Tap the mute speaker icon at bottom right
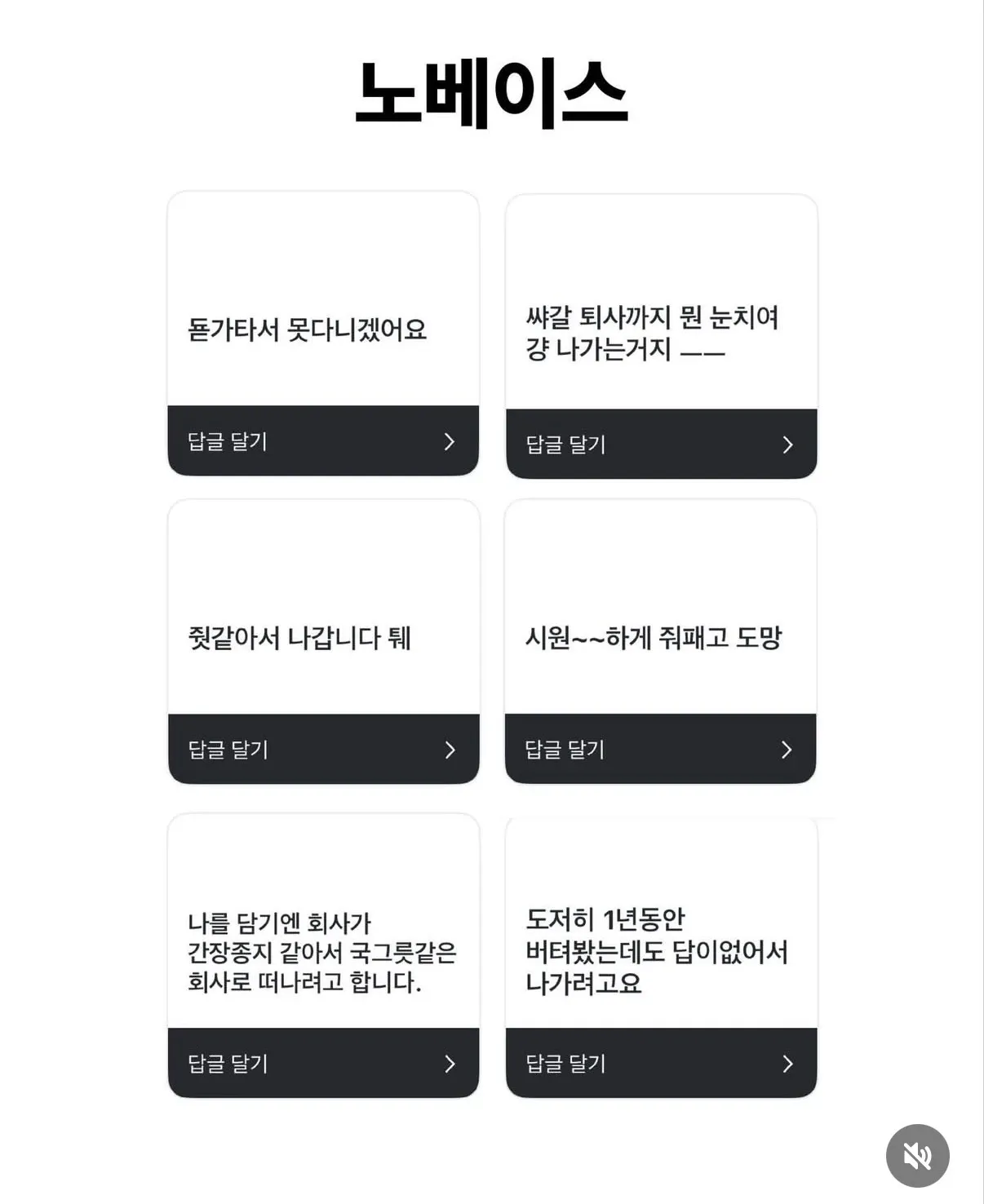The image size is (984, 1204). (x=917, y=1155)
